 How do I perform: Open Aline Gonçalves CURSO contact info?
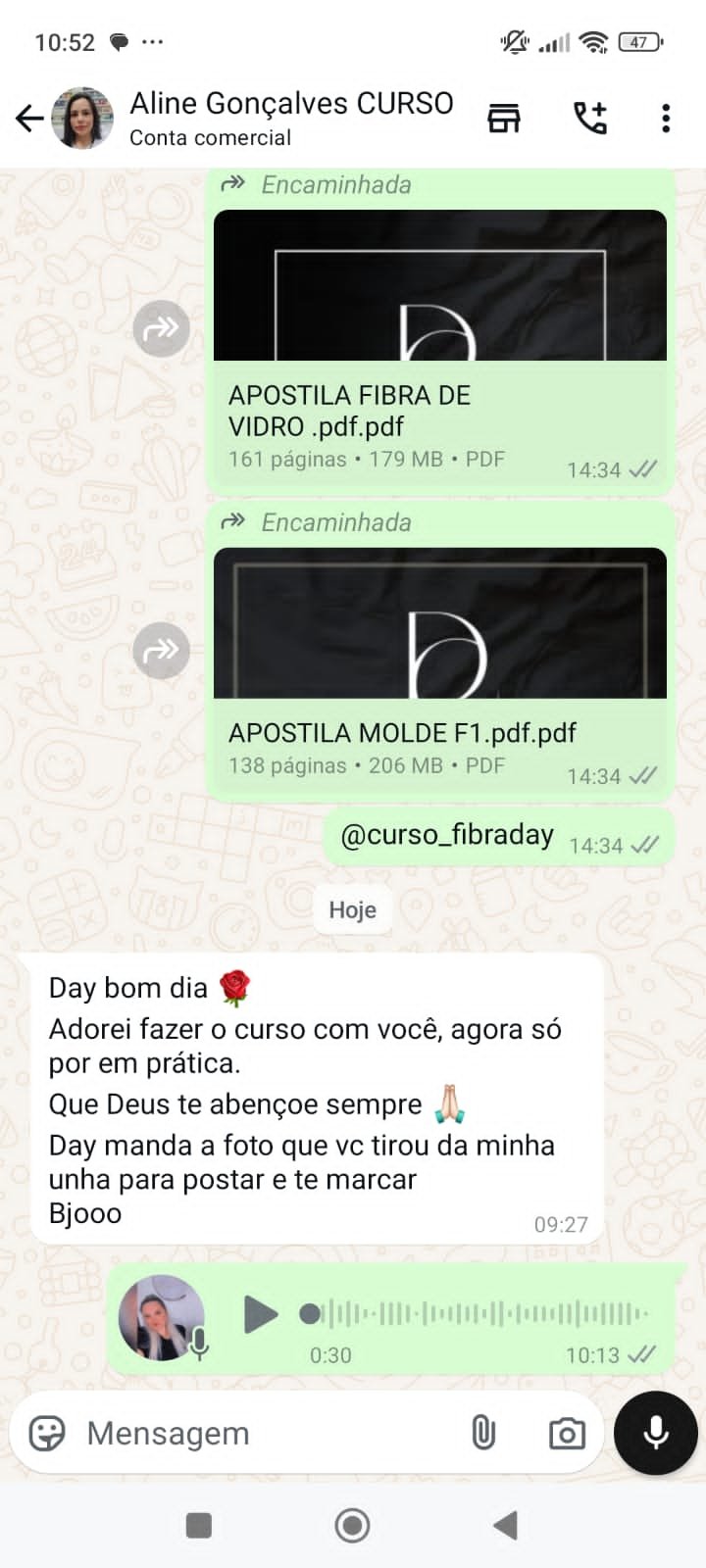click(x=291, y=117)
